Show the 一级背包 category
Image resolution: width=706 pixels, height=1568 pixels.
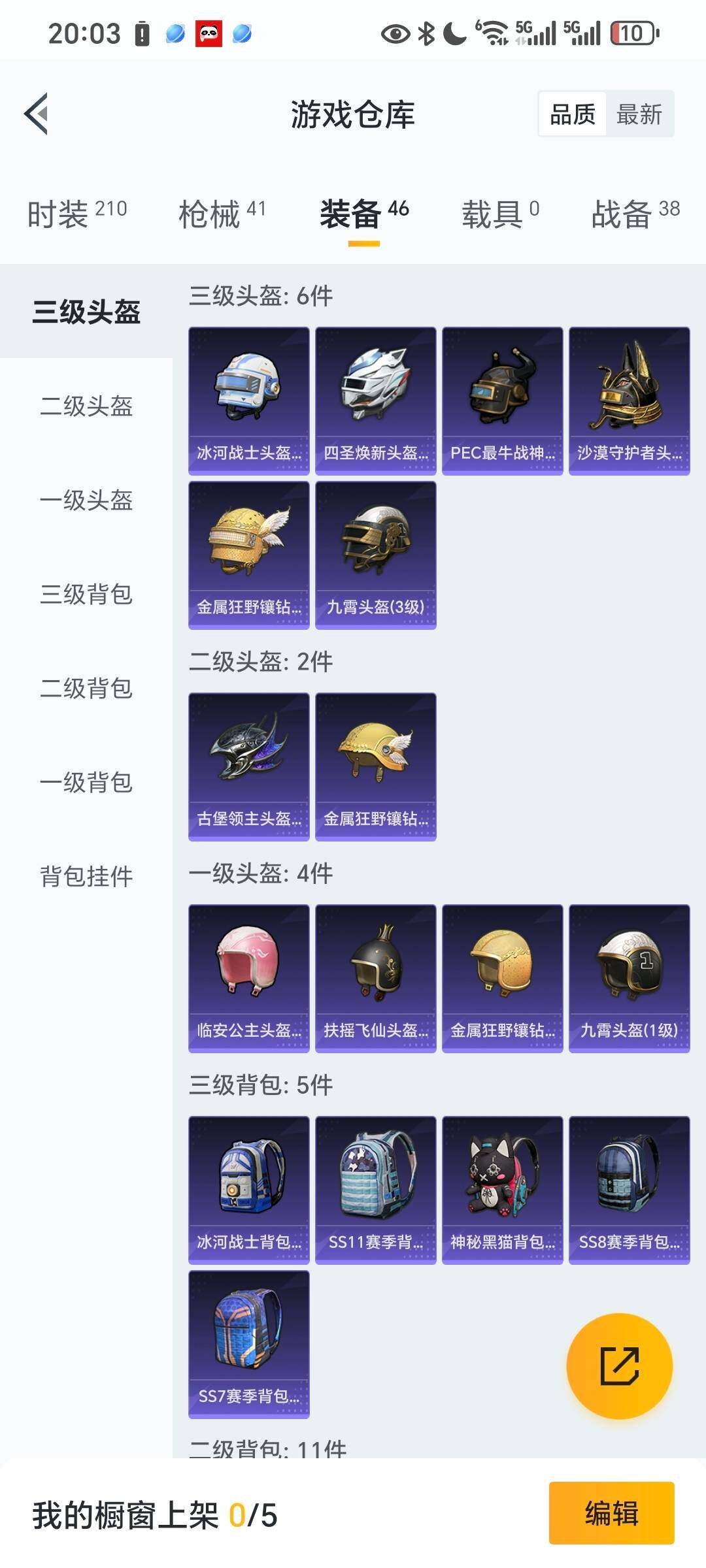(86, 783)
